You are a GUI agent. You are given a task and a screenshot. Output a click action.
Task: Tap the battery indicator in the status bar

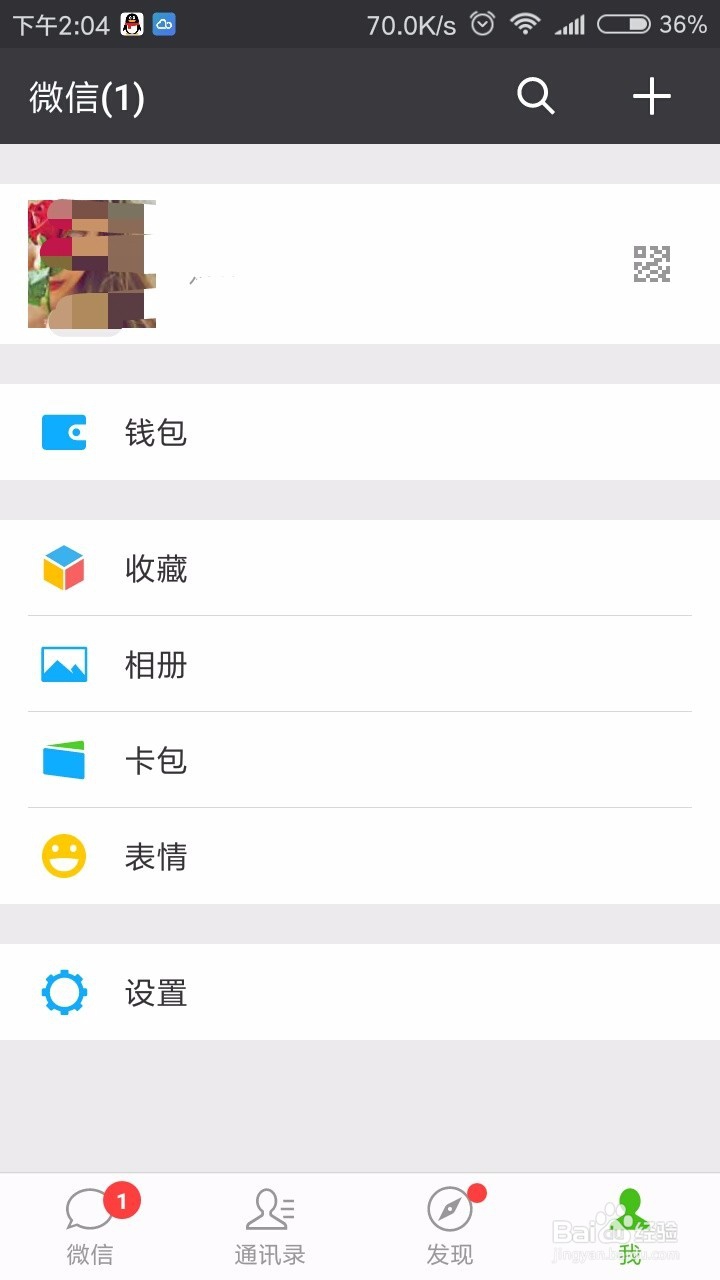tap(624, 22)
